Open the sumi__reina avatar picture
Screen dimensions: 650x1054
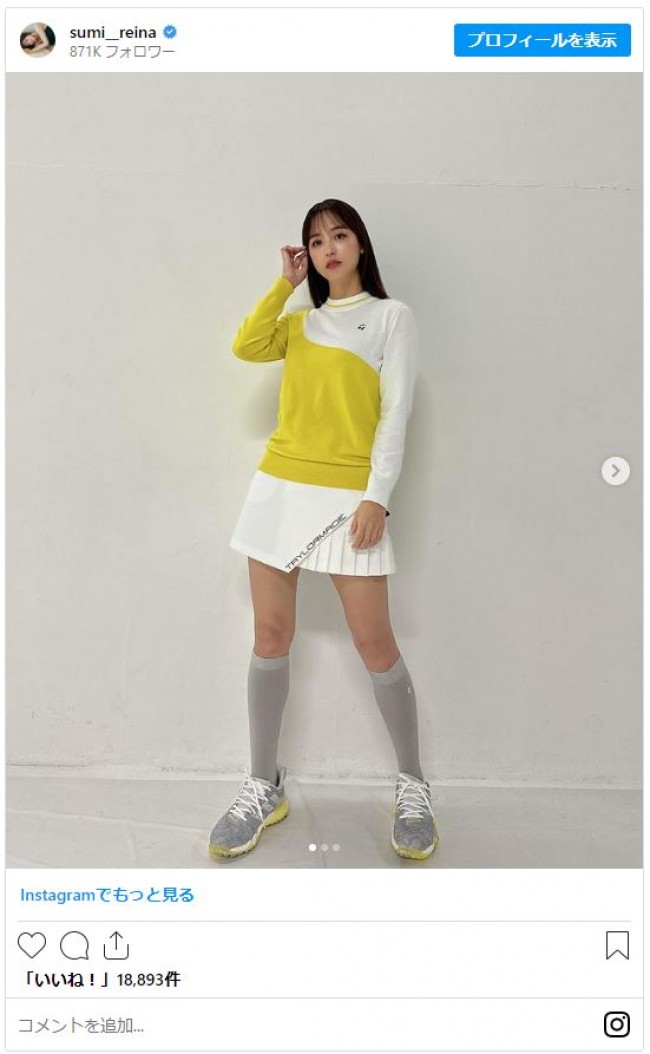tap(38, 40)
